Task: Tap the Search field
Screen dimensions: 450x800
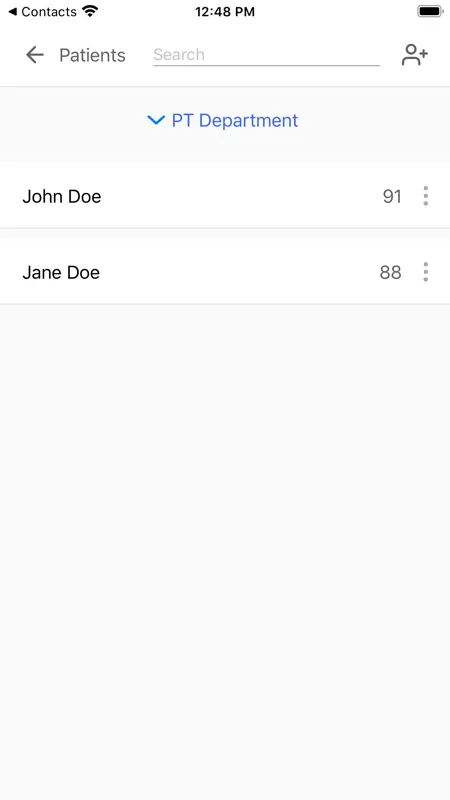Action: 266,55
